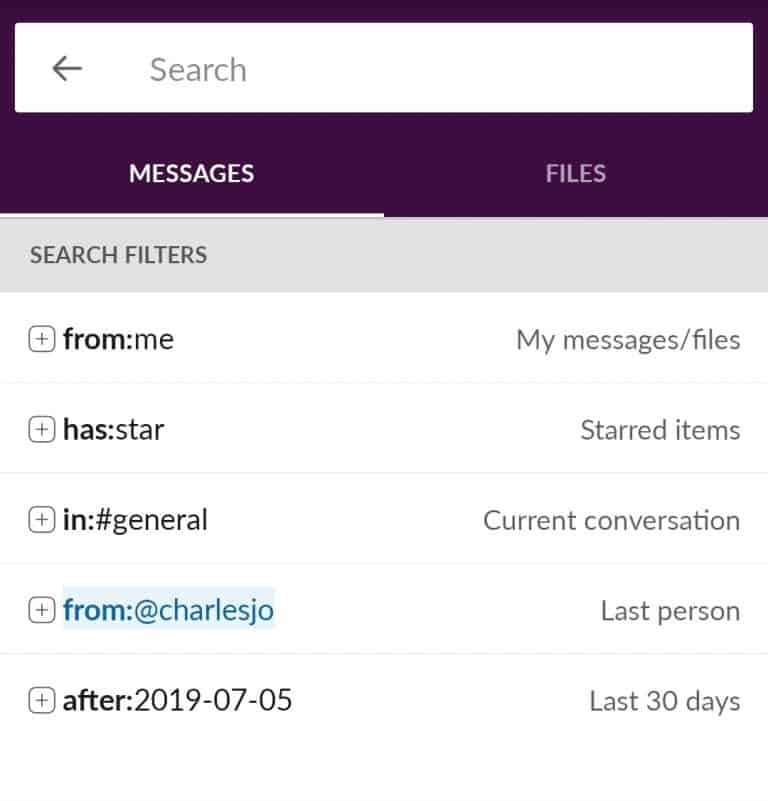768x801 pixels.
Task: Switch to the FILES tab
Action: tap(575, 173)
